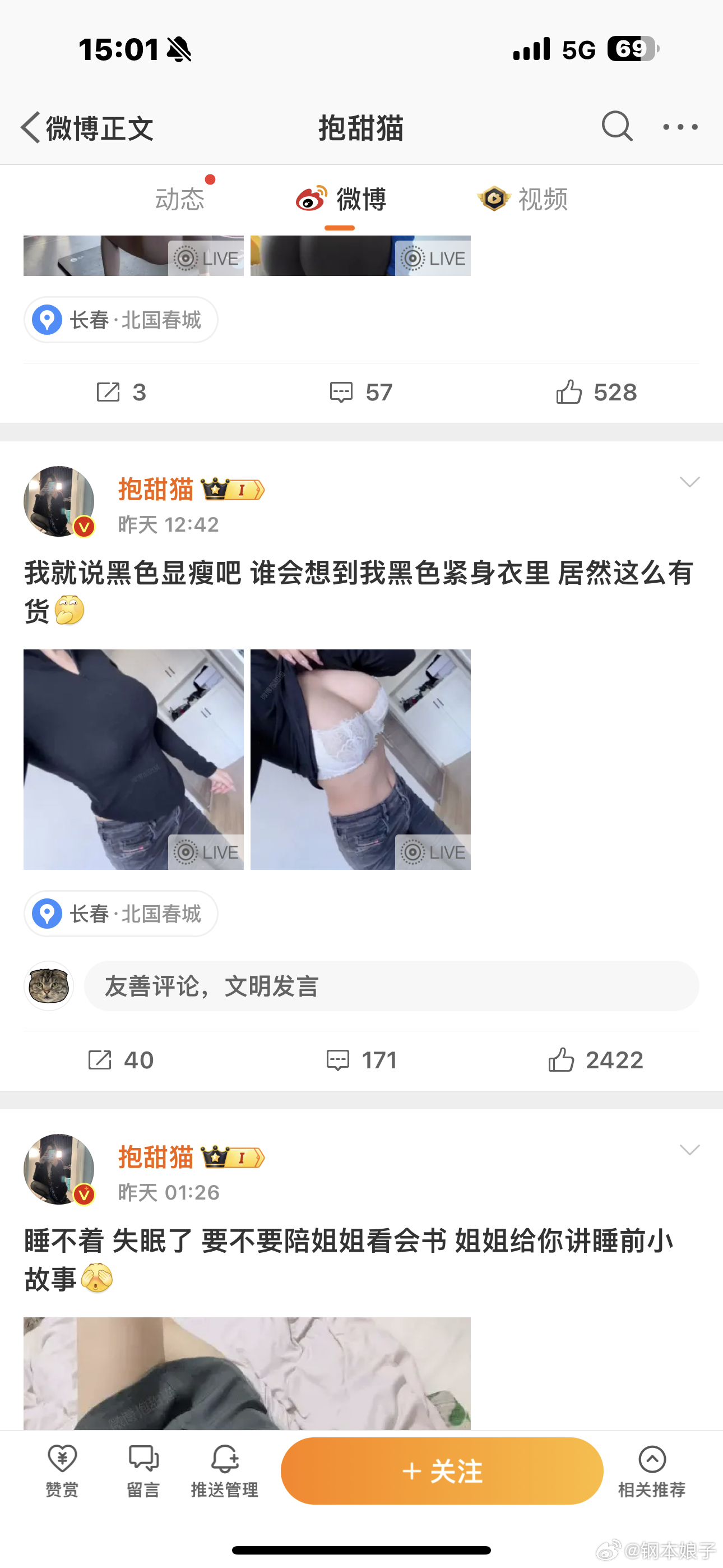Like the post with 2422 likes
This screenshot has width=723, height=1568.
pos(595,1060)
